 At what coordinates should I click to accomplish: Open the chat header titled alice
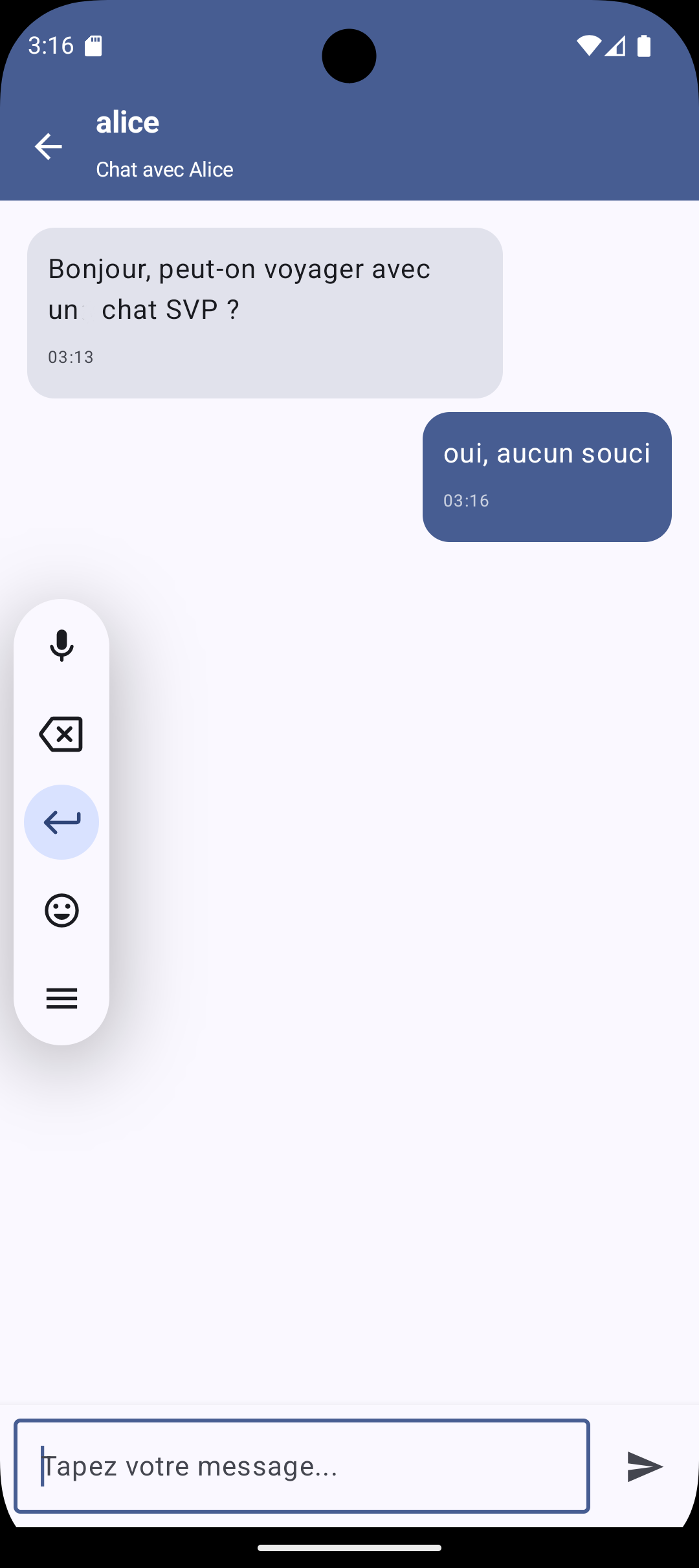tap(127, 122)
